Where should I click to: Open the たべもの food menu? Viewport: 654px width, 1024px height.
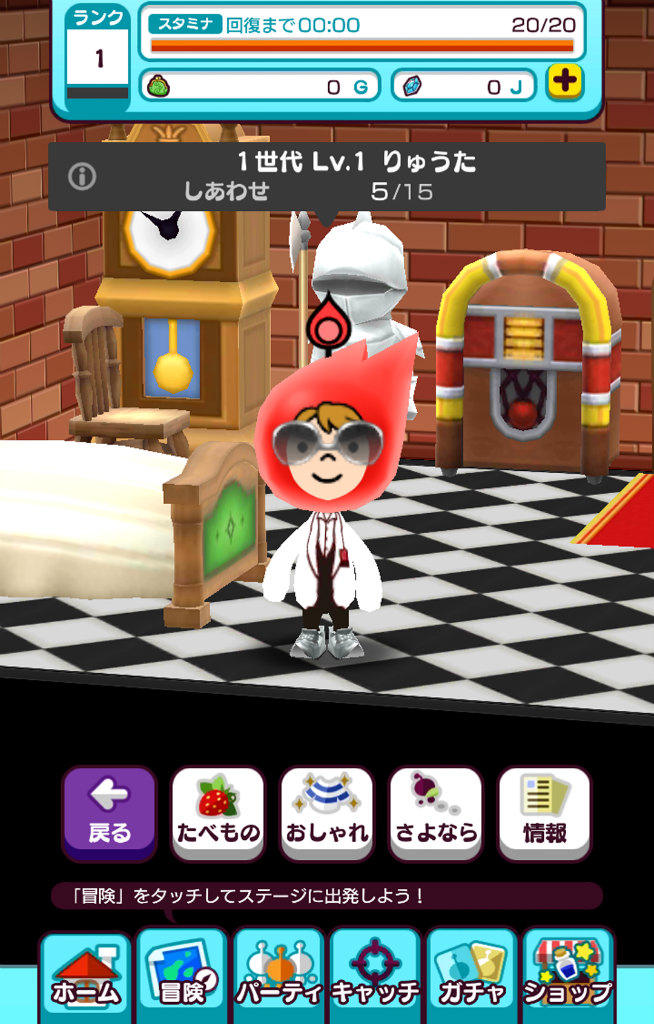pyautogui.click(x=218, y=812)
